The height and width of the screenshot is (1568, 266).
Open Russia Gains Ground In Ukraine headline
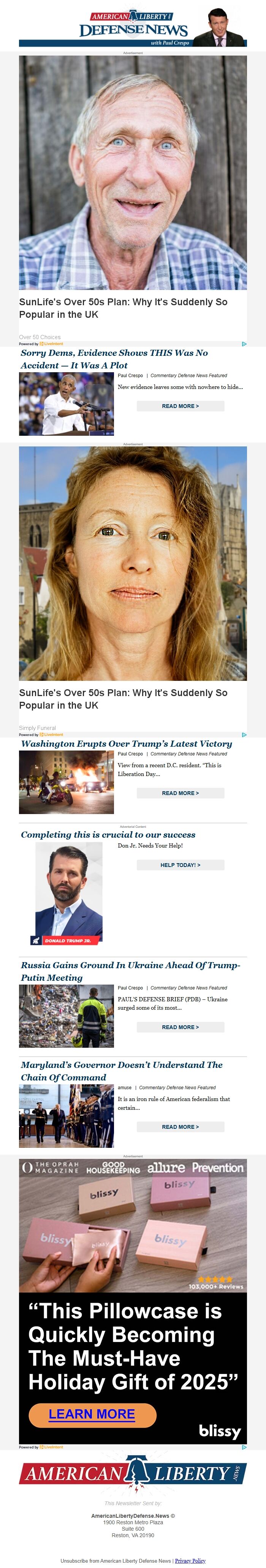[130, 971]
